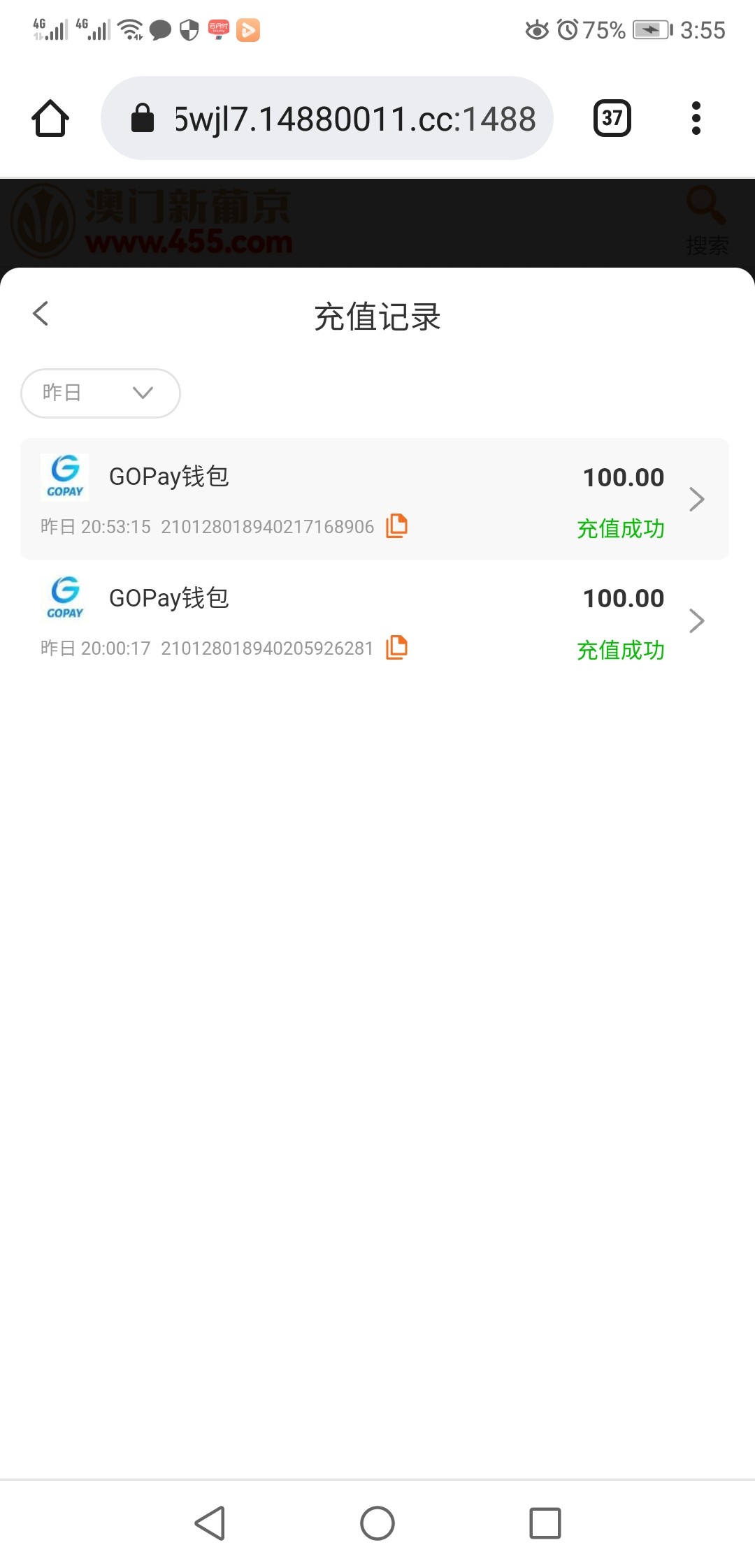Screen dimensions: 755x1568
Task: Click the 充值成功 status on first record
Action: point(621,529)
